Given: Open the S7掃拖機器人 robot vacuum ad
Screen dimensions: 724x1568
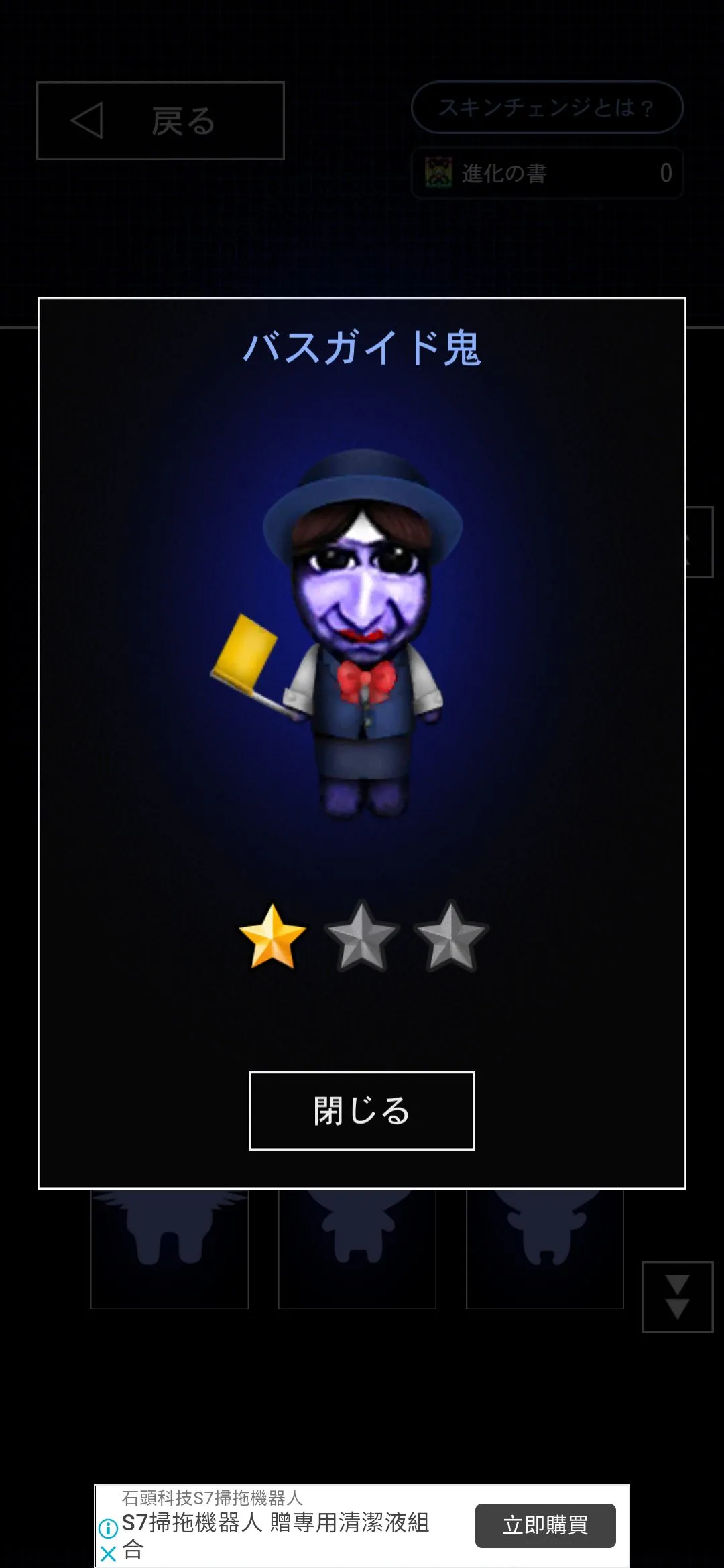Looking at the screenshot, I should [x=276, y=1533].
